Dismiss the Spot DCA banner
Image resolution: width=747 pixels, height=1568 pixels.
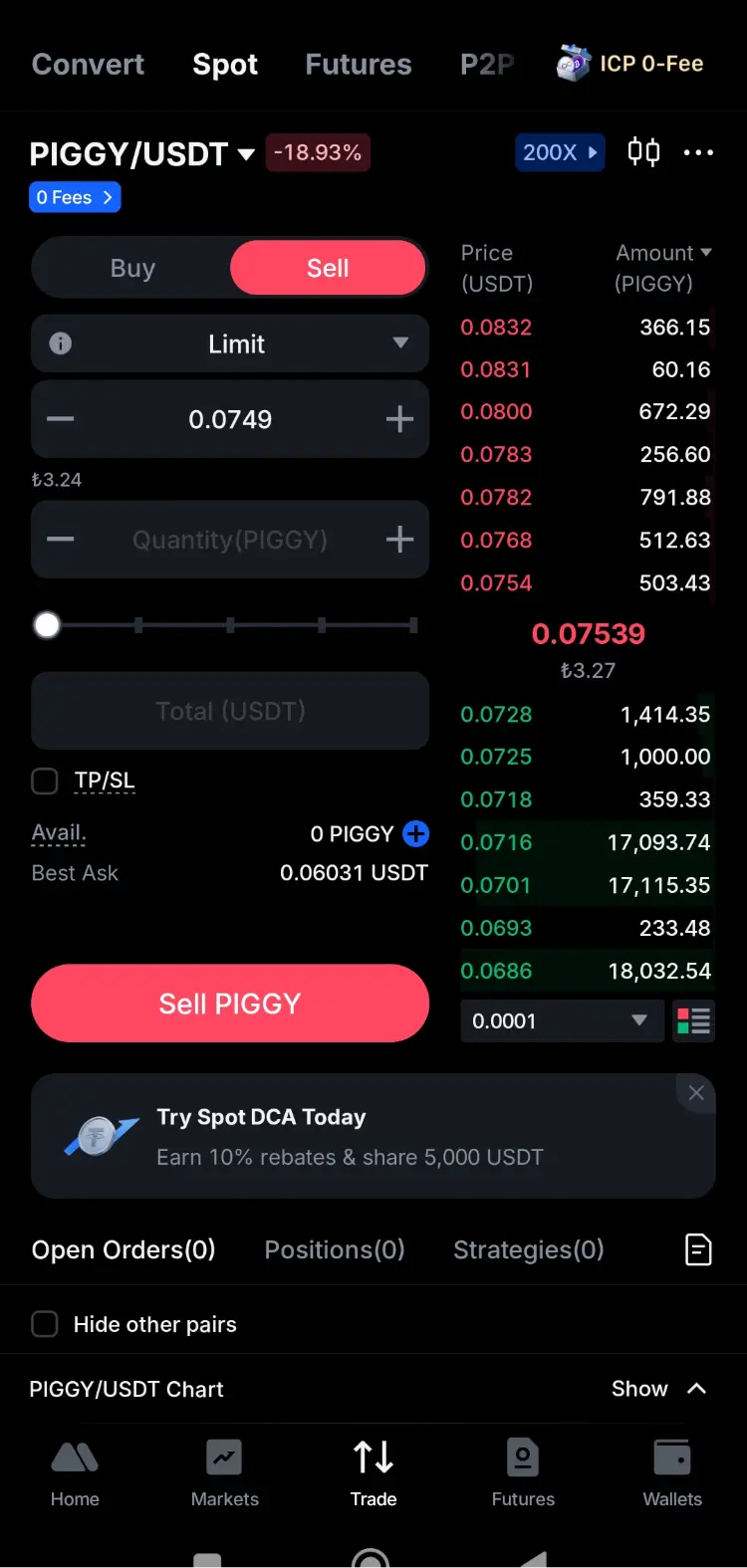696,1093
